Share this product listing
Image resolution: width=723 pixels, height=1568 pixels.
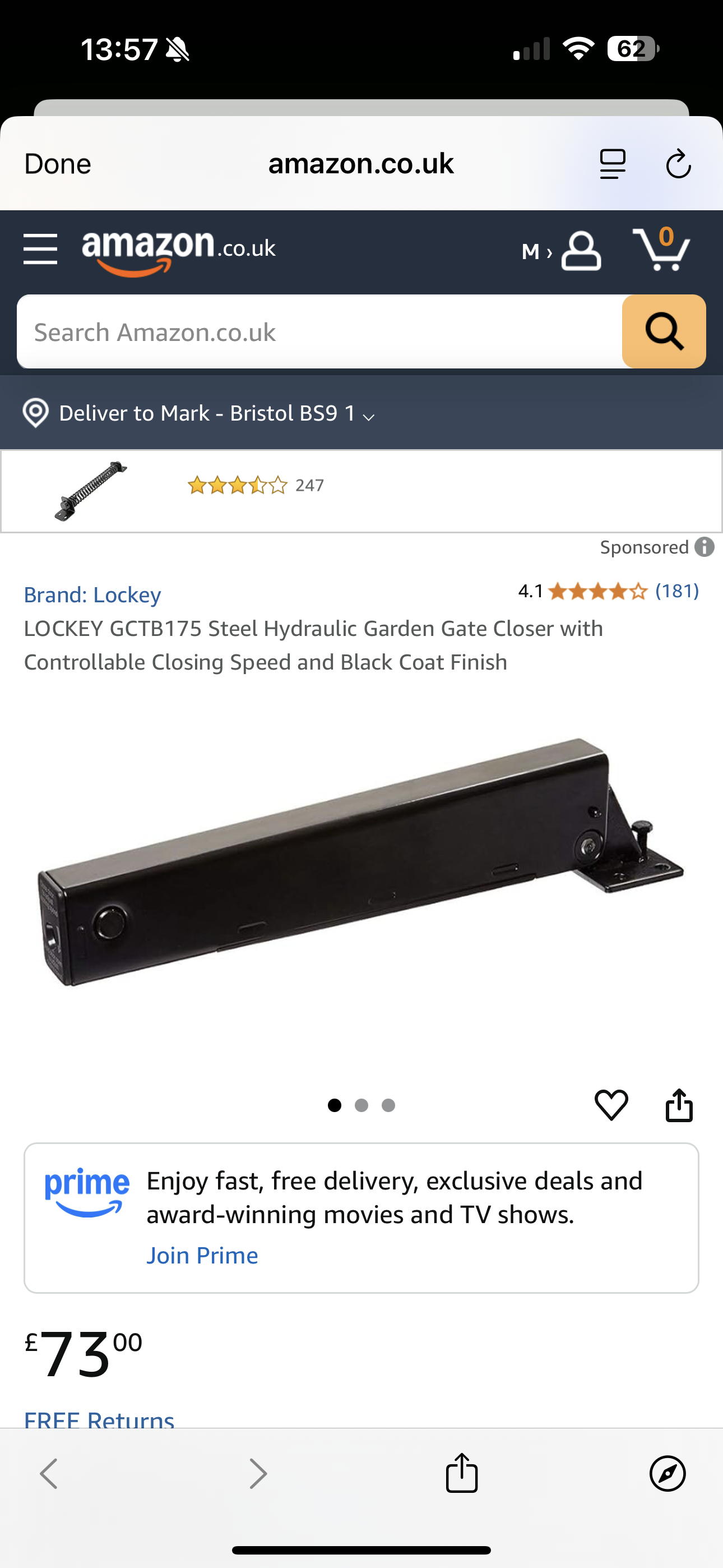679,1105
